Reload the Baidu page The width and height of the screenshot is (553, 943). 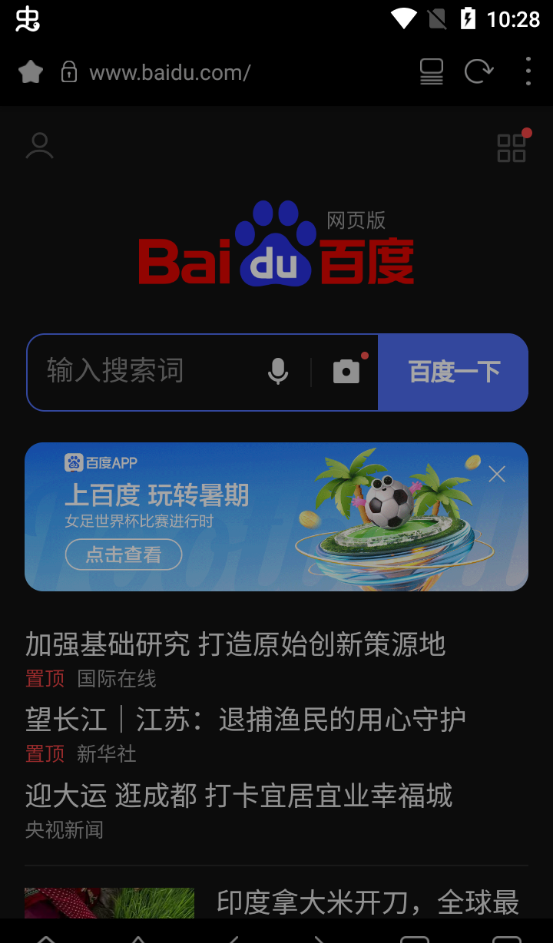[479, 72]
